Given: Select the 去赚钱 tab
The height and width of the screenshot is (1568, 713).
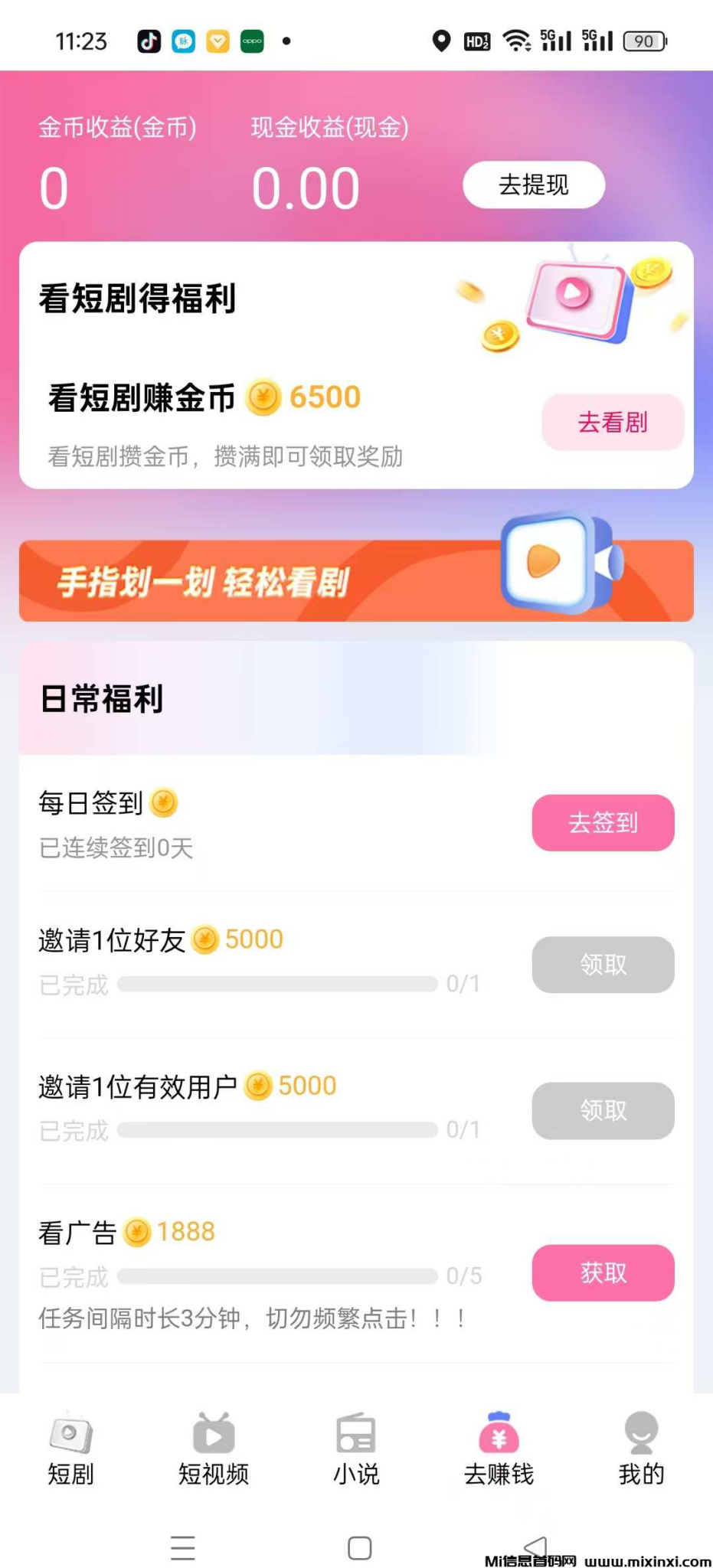Looking at the screenshot, I should 499,1449.
